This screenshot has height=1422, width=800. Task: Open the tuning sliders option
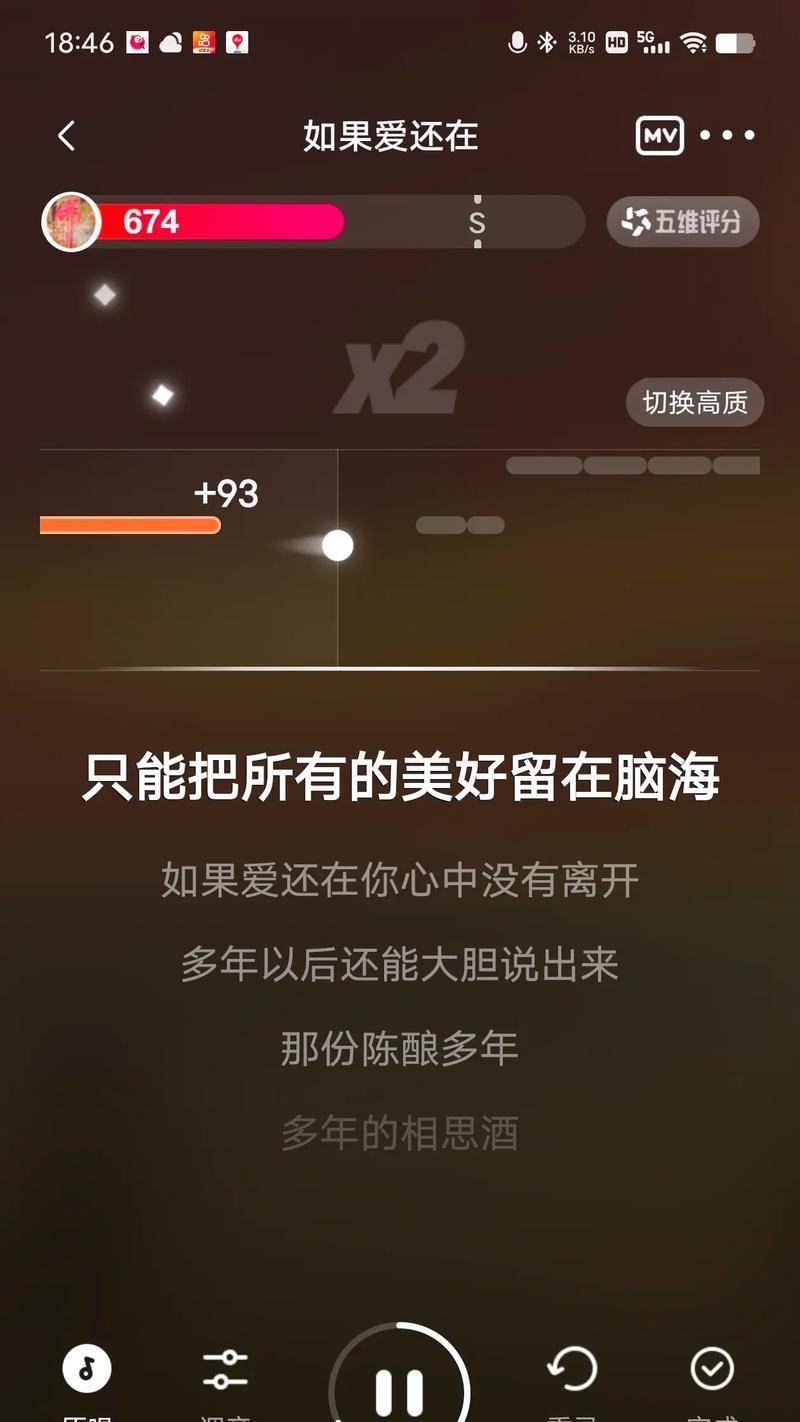[x=225, y=1370]
